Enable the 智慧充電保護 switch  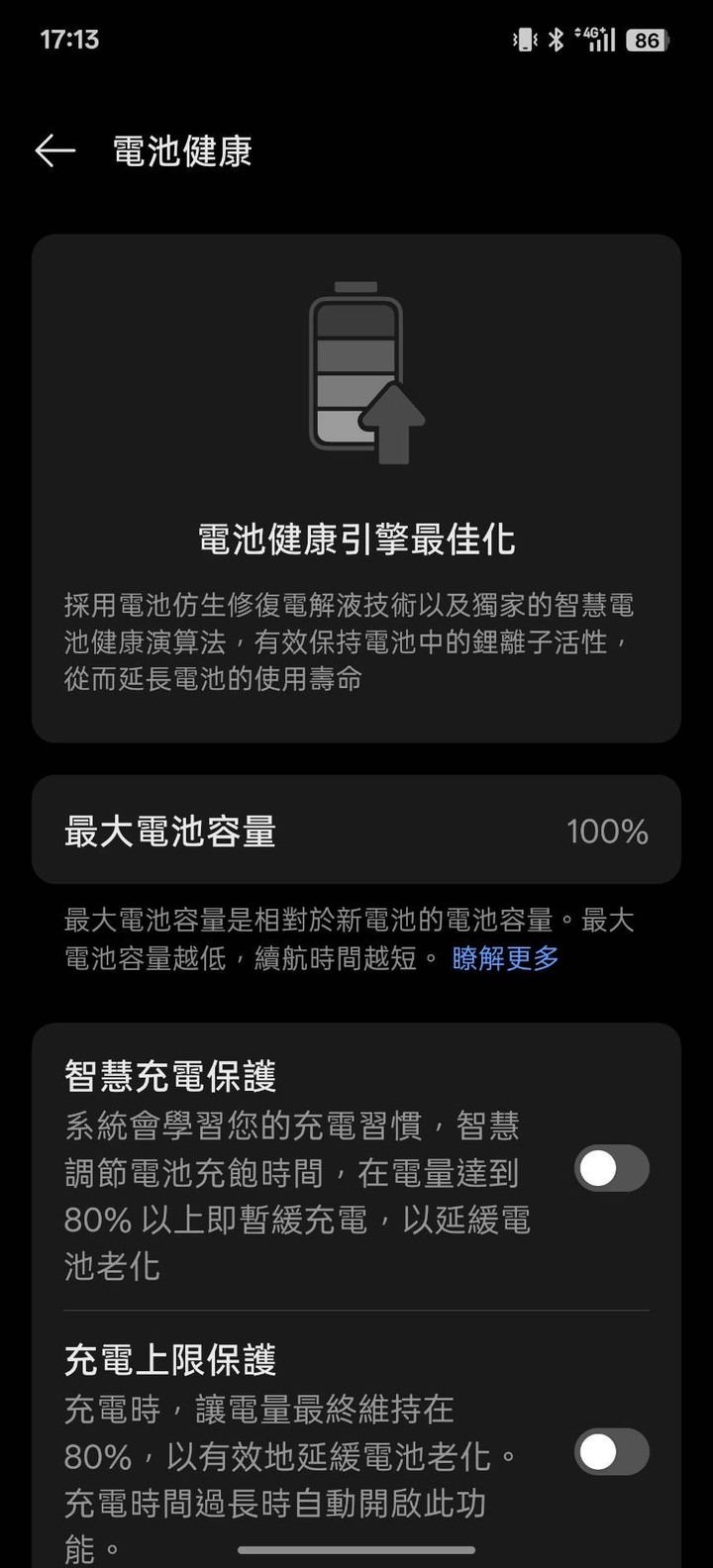tap(611, 1169)
